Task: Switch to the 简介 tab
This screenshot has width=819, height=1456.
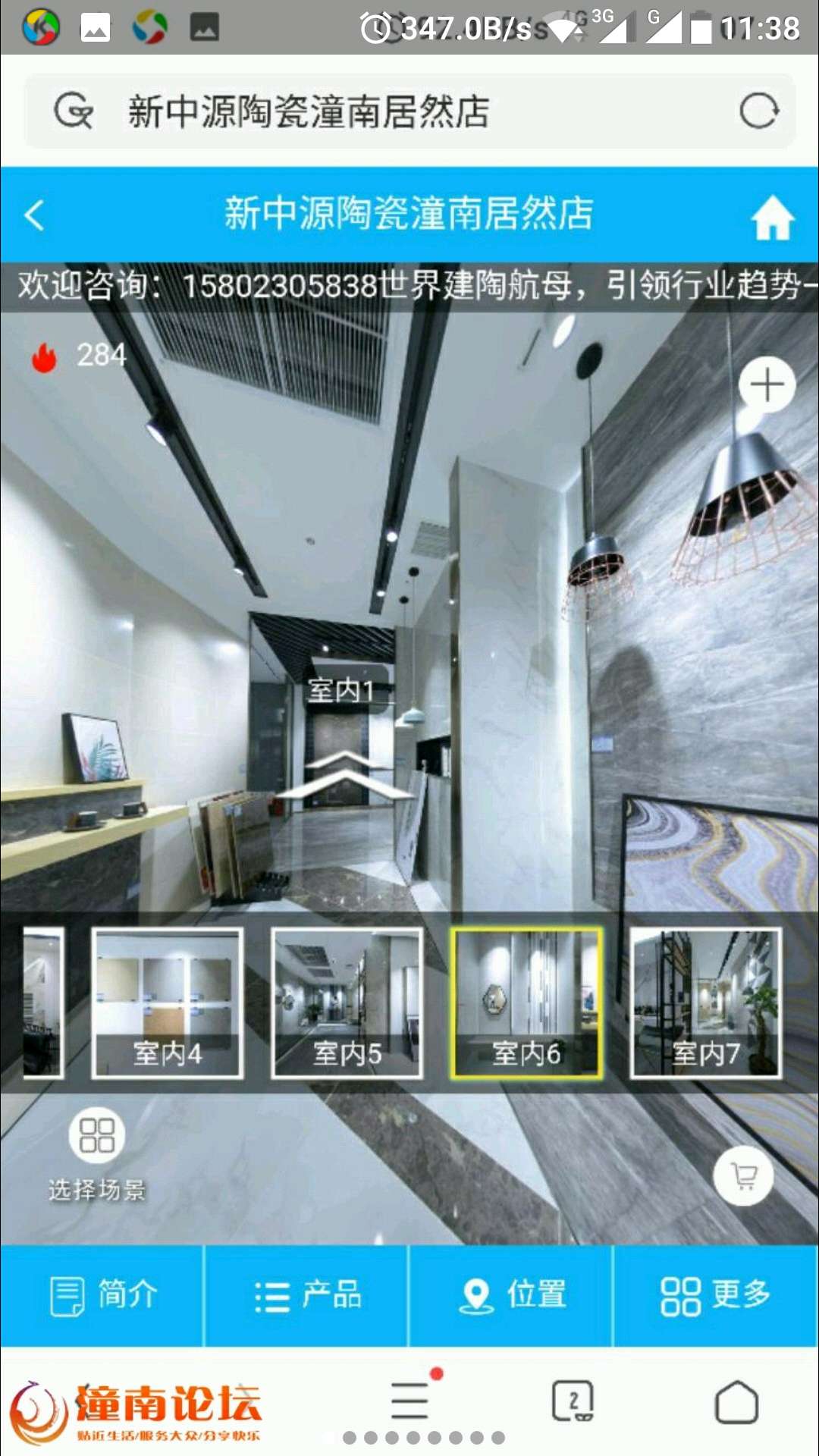Action: (102, 1295)
